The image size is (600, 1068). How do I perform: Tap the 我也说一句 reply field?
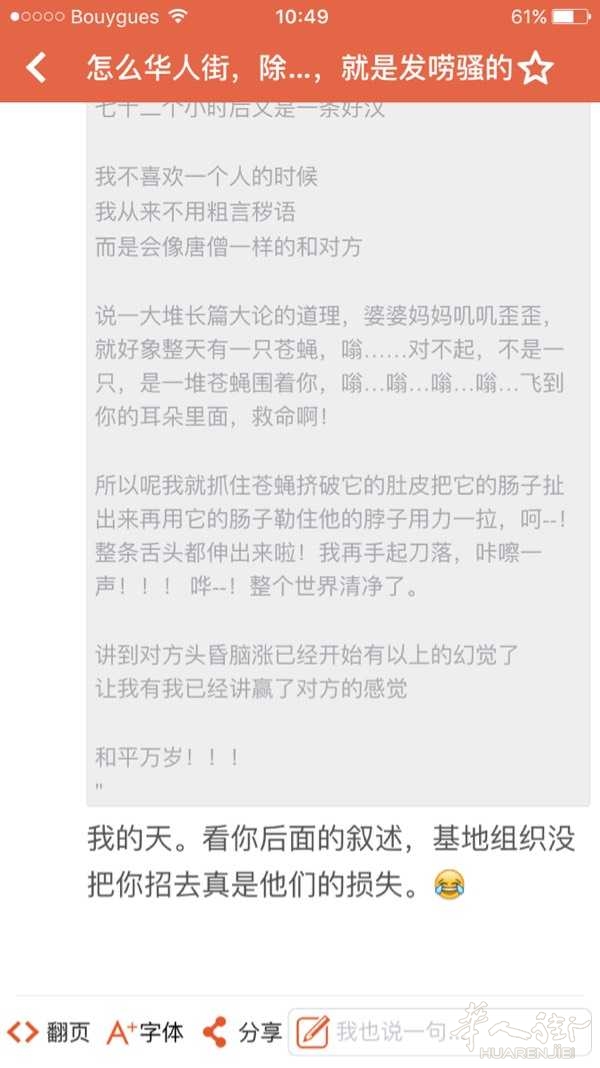coord(390,1031)
